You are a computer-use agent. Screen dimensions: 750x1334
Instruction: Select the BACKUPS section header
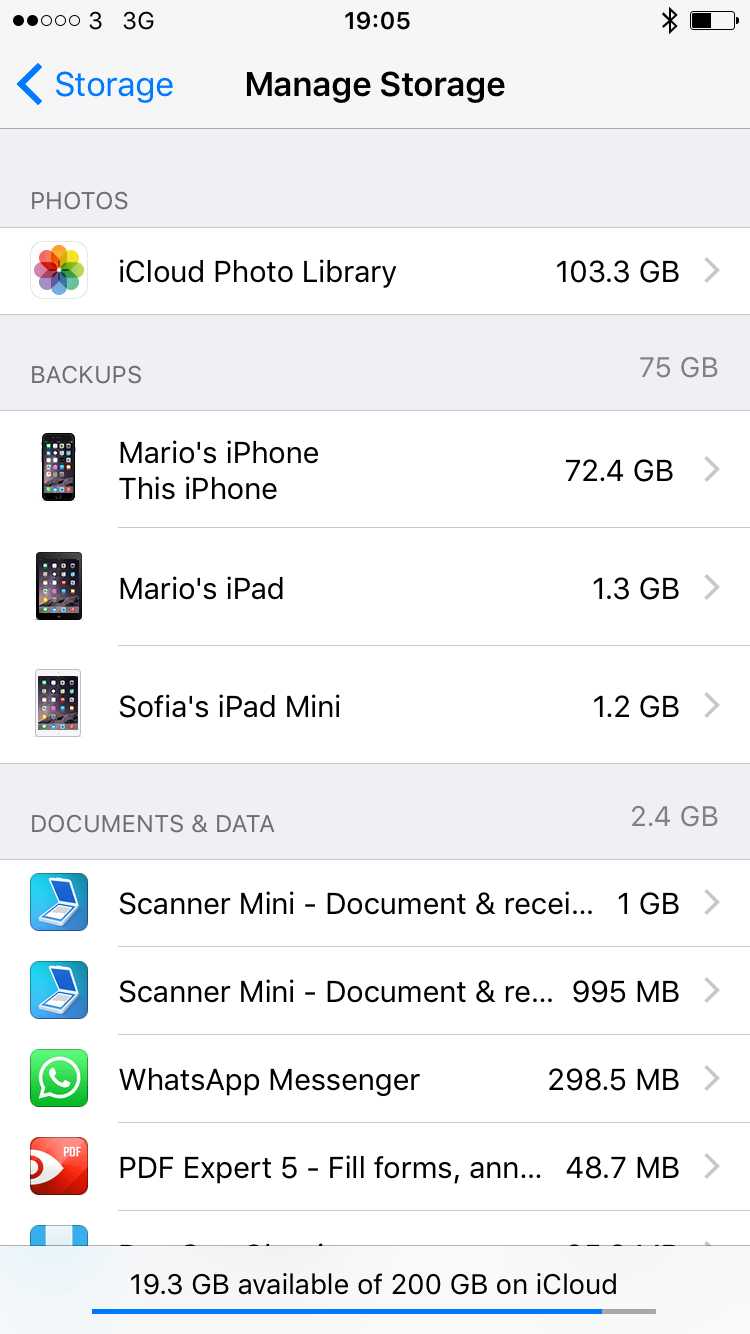[86, 375]
